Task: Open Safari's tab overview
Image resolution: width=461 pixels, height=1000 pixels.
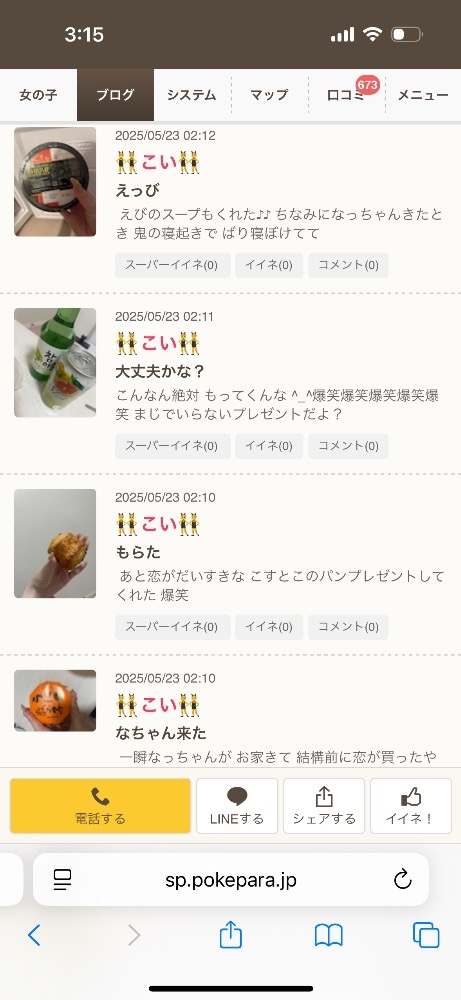Action: pyautogui.click(x=426, y=936)
